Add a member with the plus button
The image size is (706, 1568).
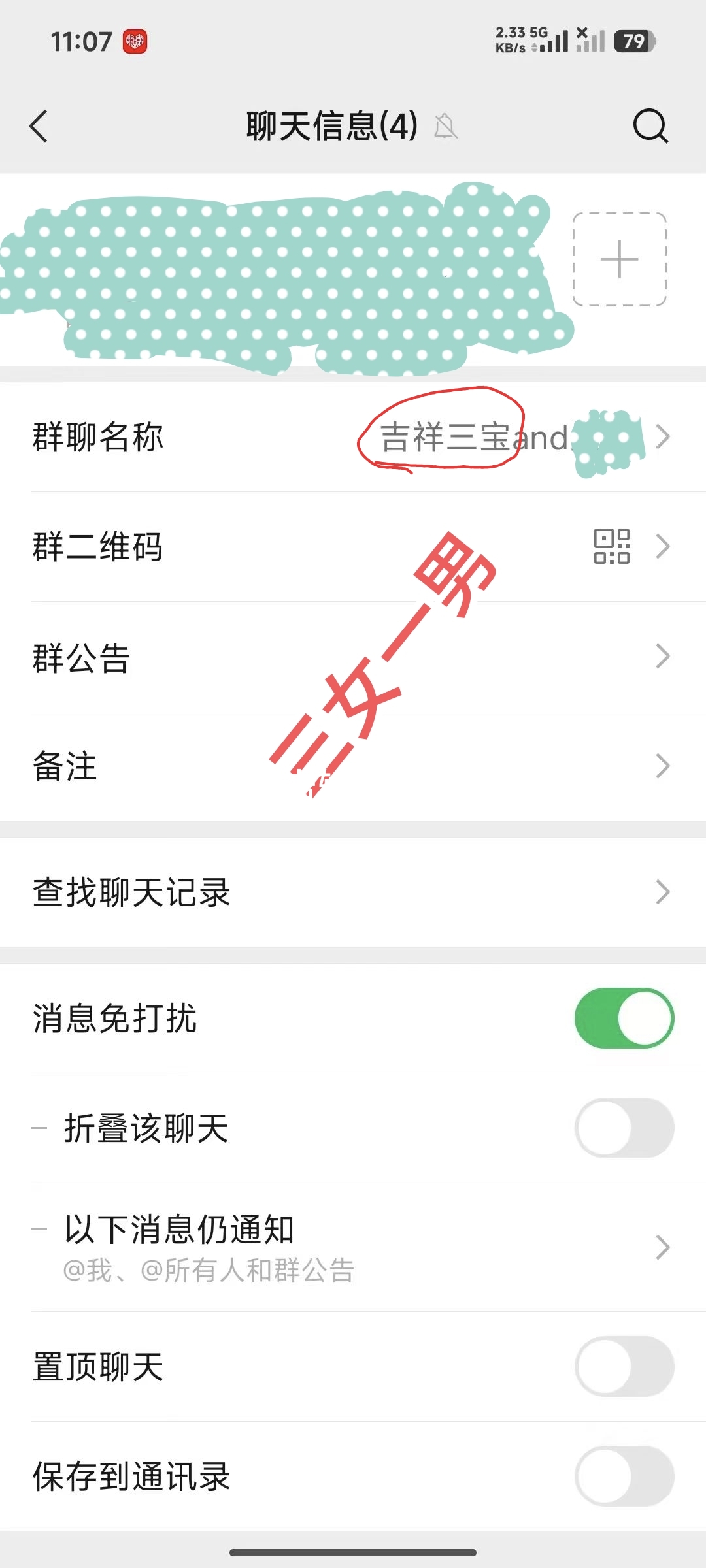tap(619, 259)
